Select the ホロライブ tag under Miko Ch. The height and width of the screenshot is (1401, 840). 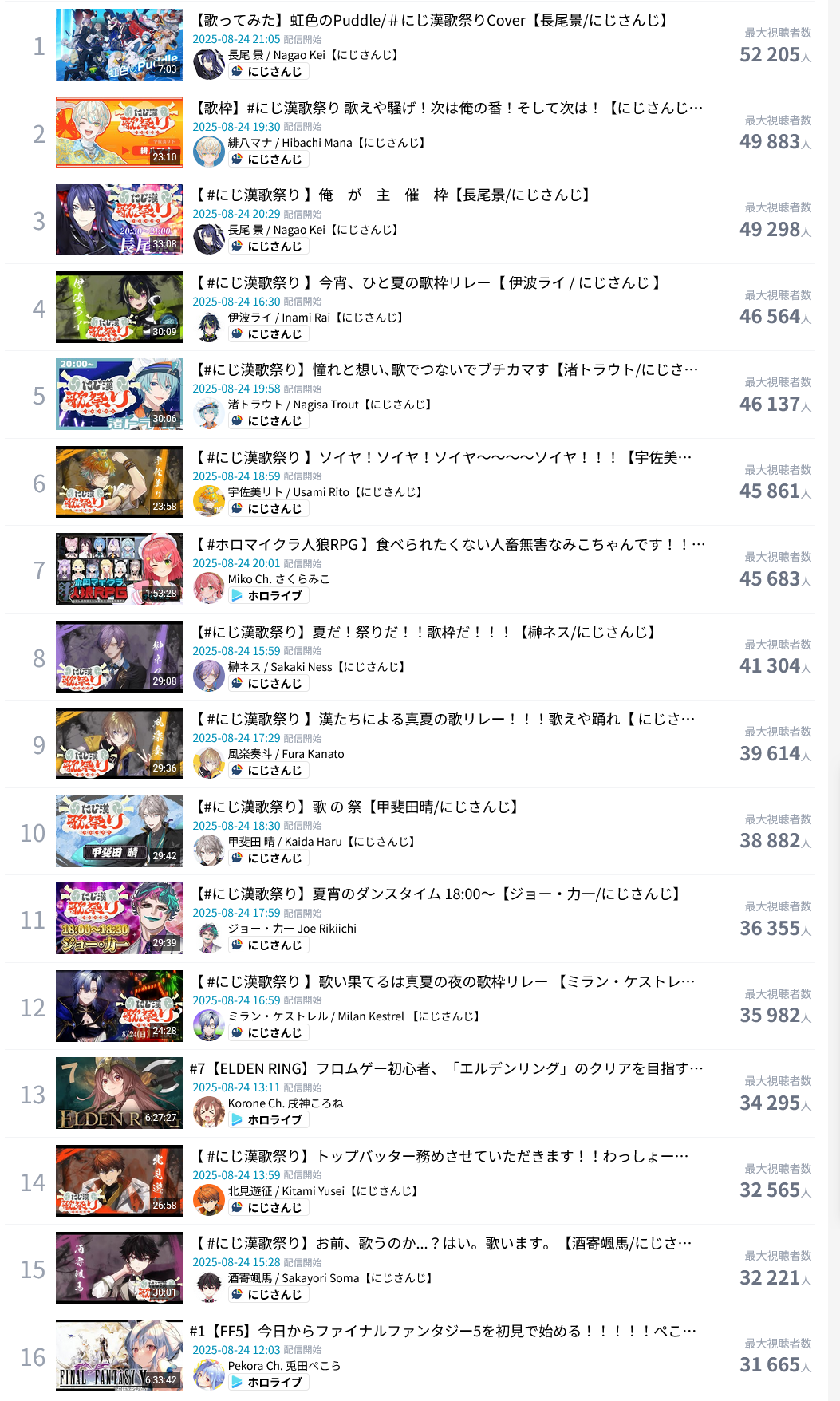tap(267, 596)
